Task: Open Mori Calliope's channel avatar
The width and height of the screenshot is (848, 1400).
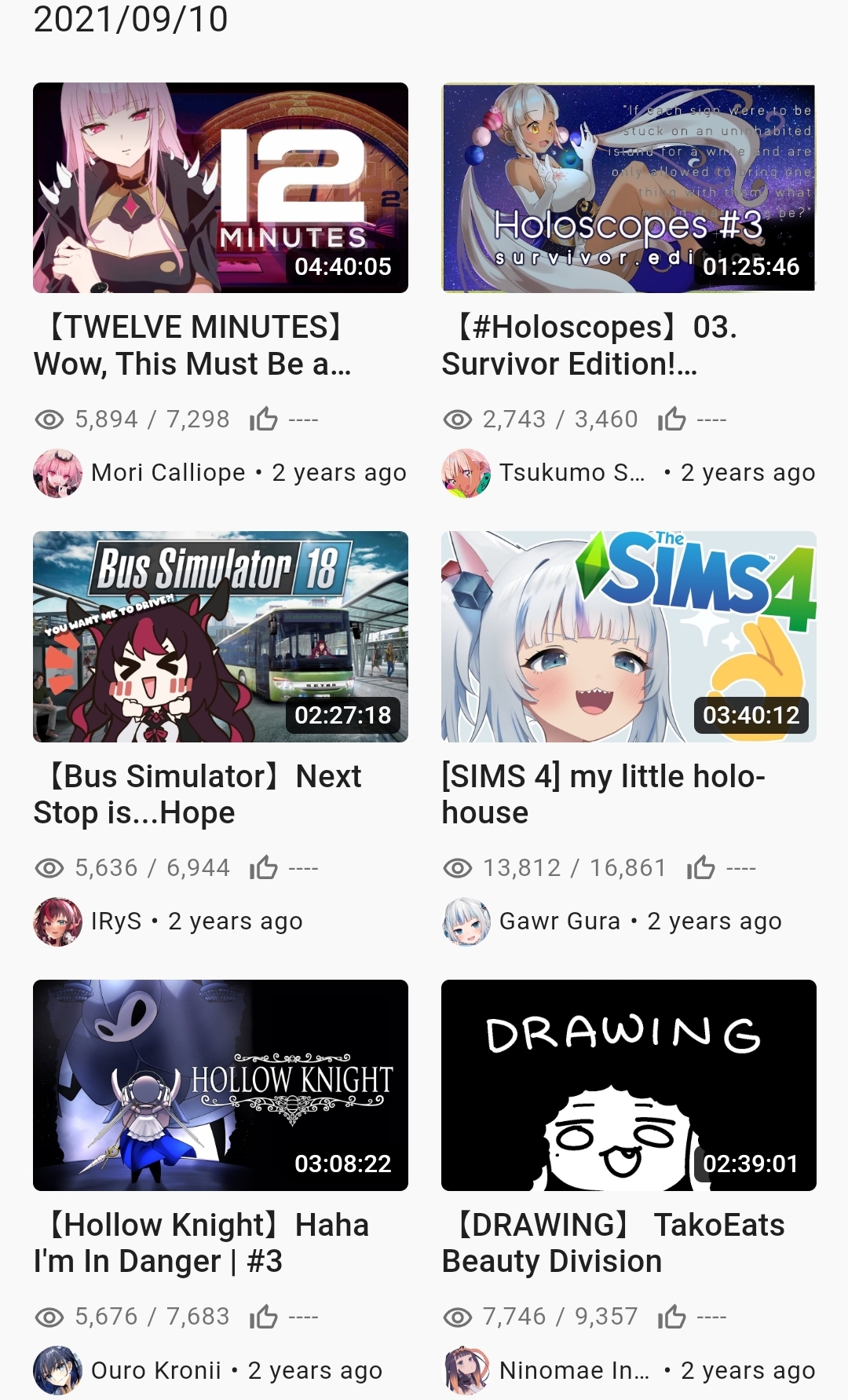Action: pyautogui.click(x=57, y=473)
